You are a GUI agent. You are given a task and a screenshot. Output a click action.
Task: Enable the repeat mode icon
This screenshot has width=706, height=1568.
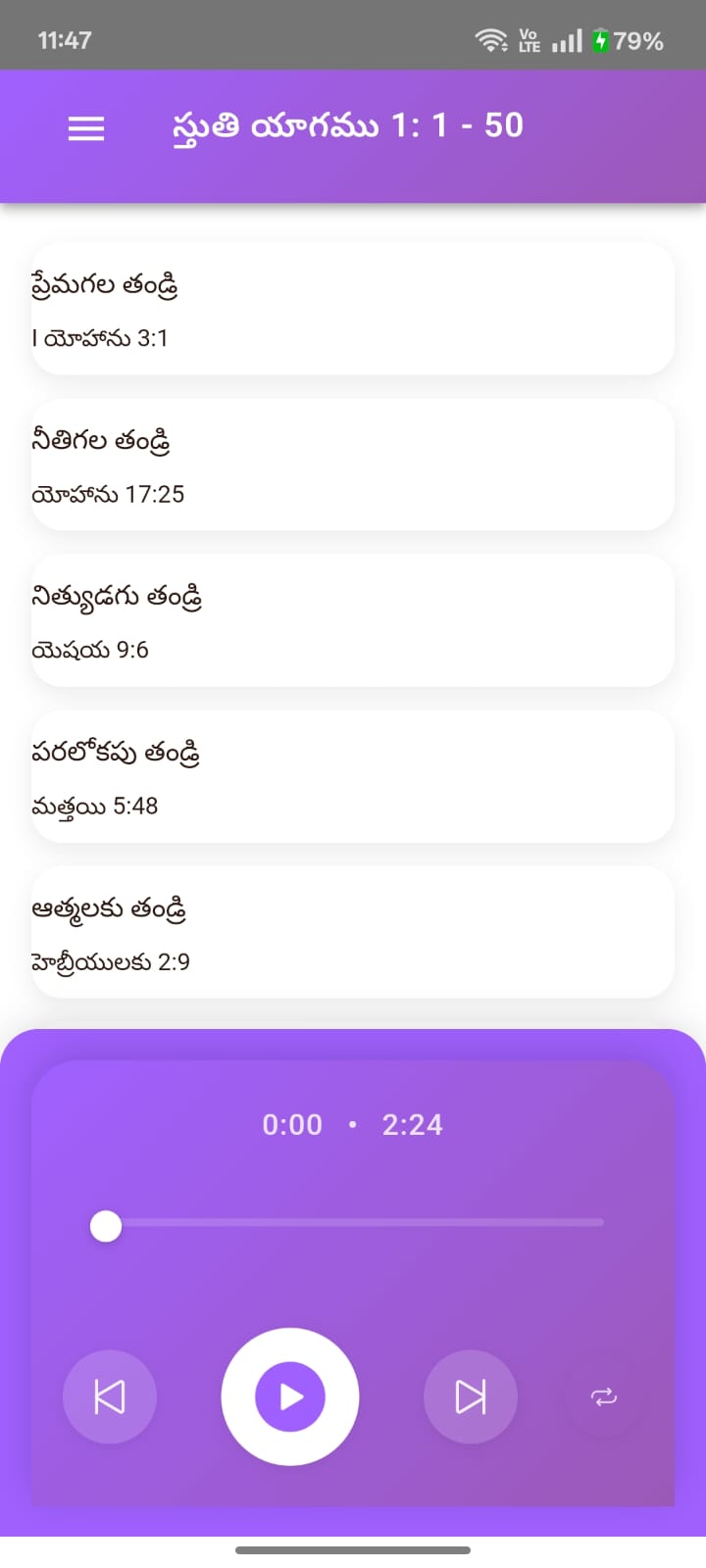[604, 1396]
